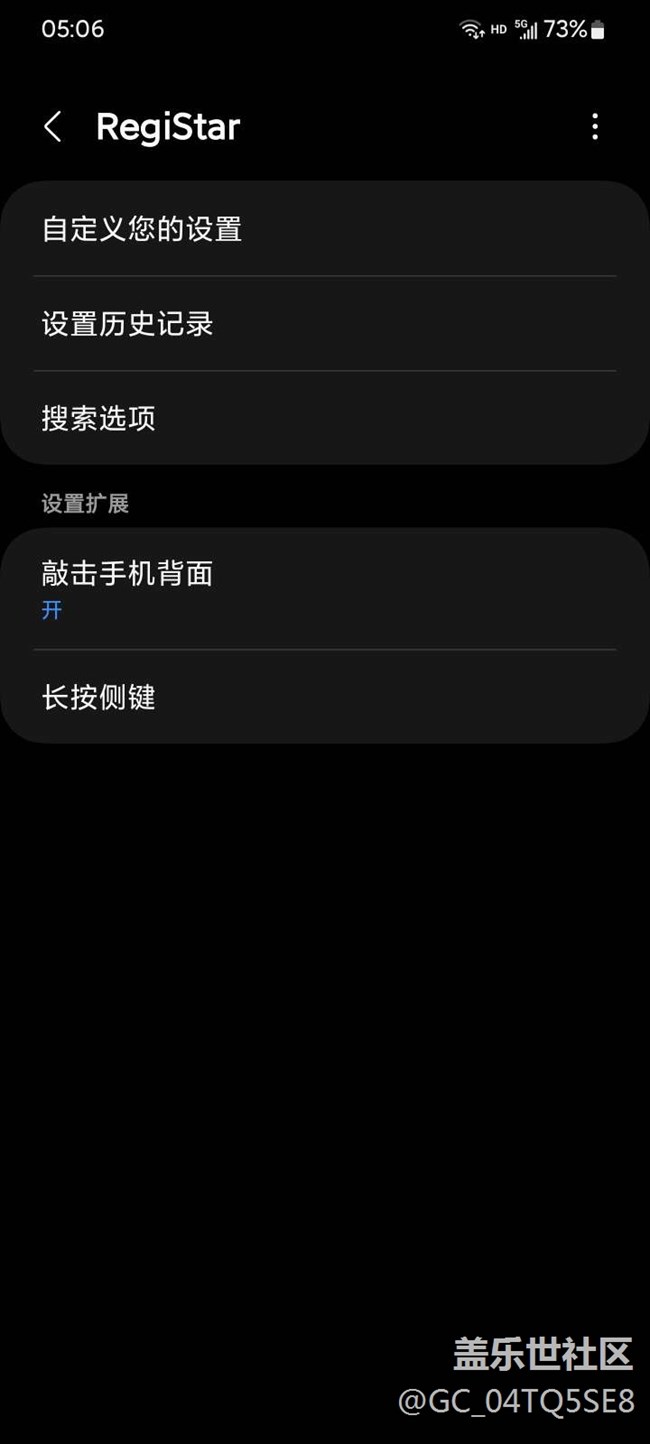650x1444 pixels.
Task: Select the 长按侧键 option
Action: [x=324, y=697]
